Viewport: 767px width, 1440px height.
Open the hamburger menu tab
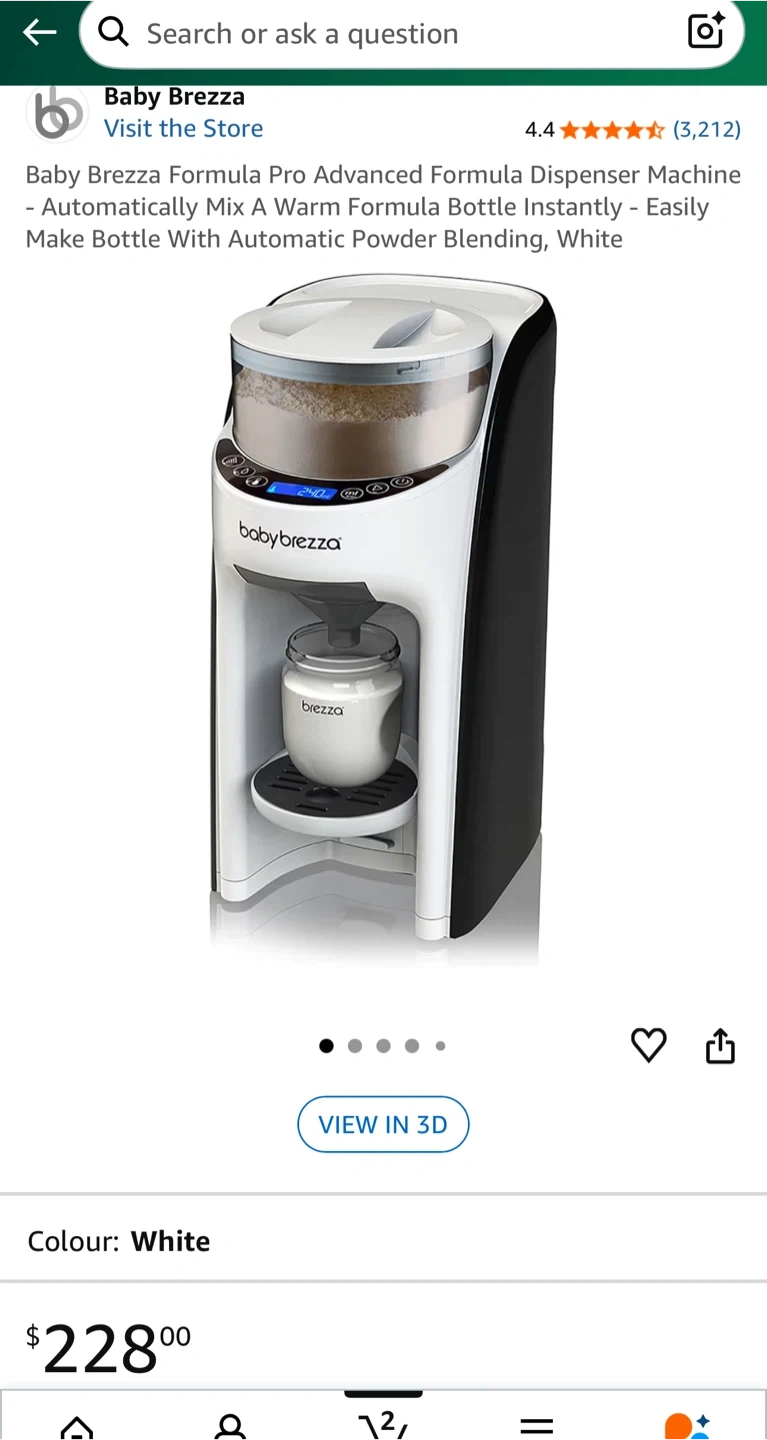coord(537,1425)
